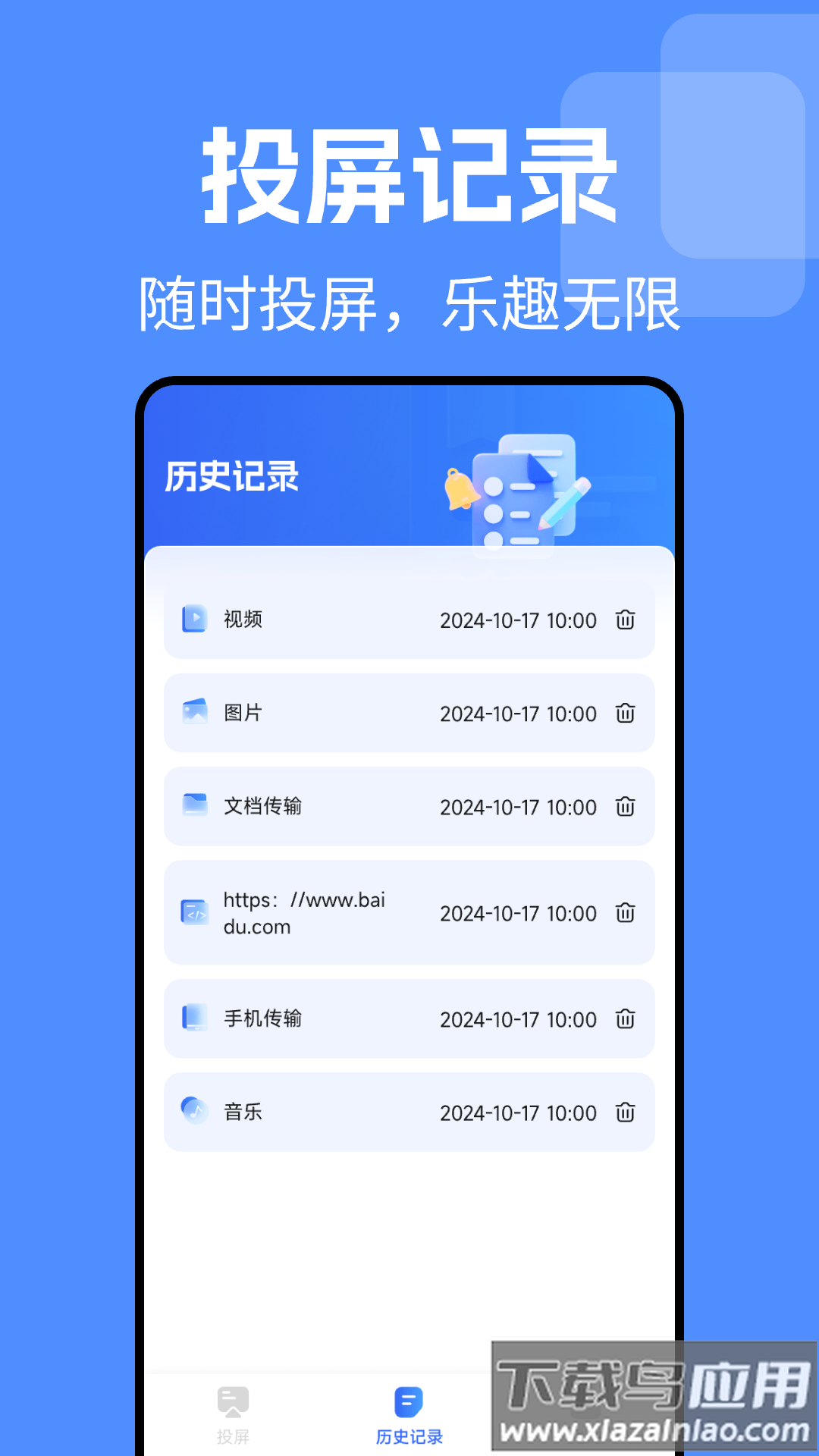Viewport: 819px width, 1456px height.
Task: Delete the baidu.com URL record
Action: tap(625, 913)
